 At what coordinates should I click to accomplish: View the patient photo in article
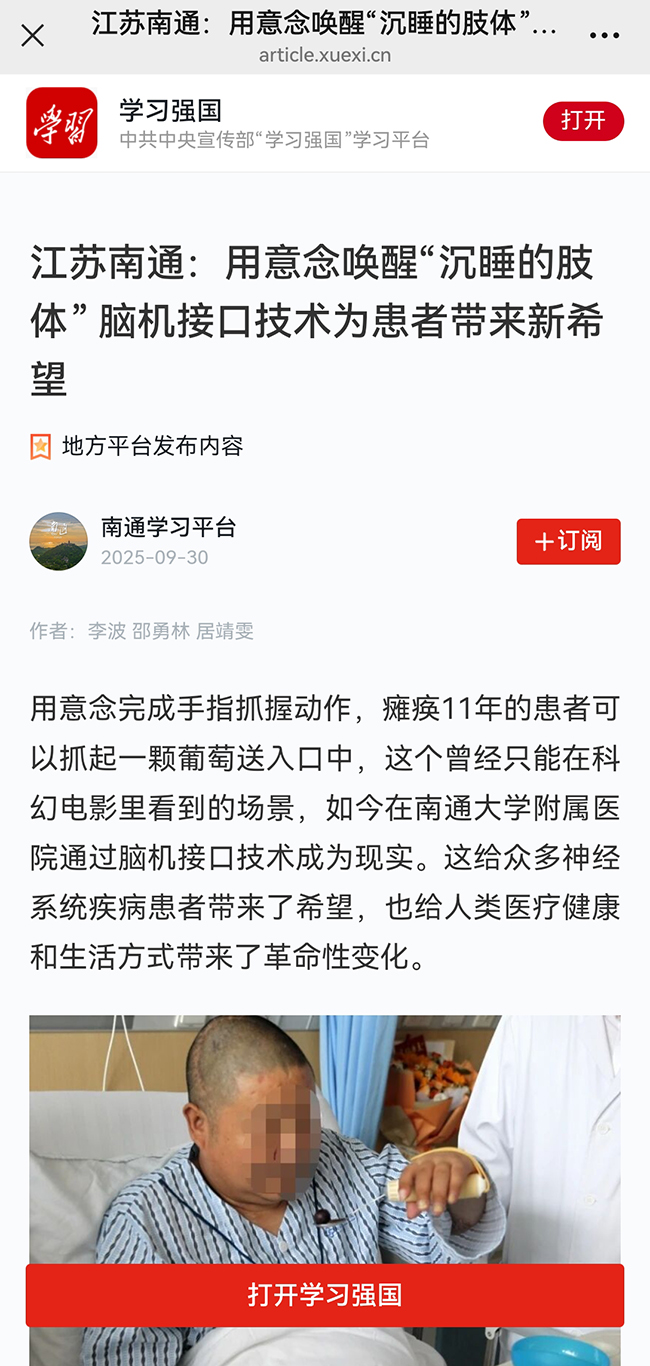(x=324, y=1140)
